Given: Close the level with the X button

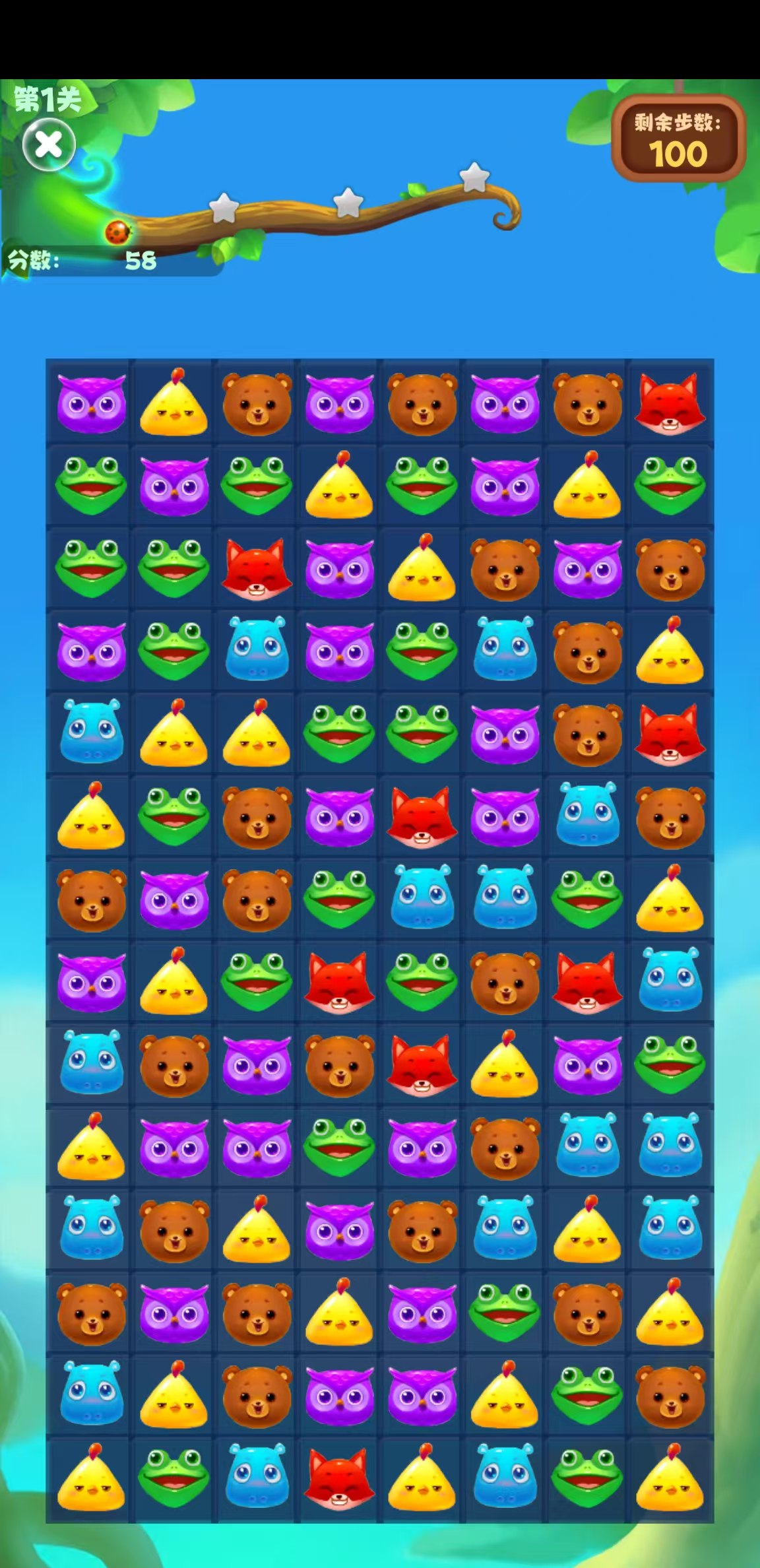Looking at the screenshot, I should click(x=49, y=145).
